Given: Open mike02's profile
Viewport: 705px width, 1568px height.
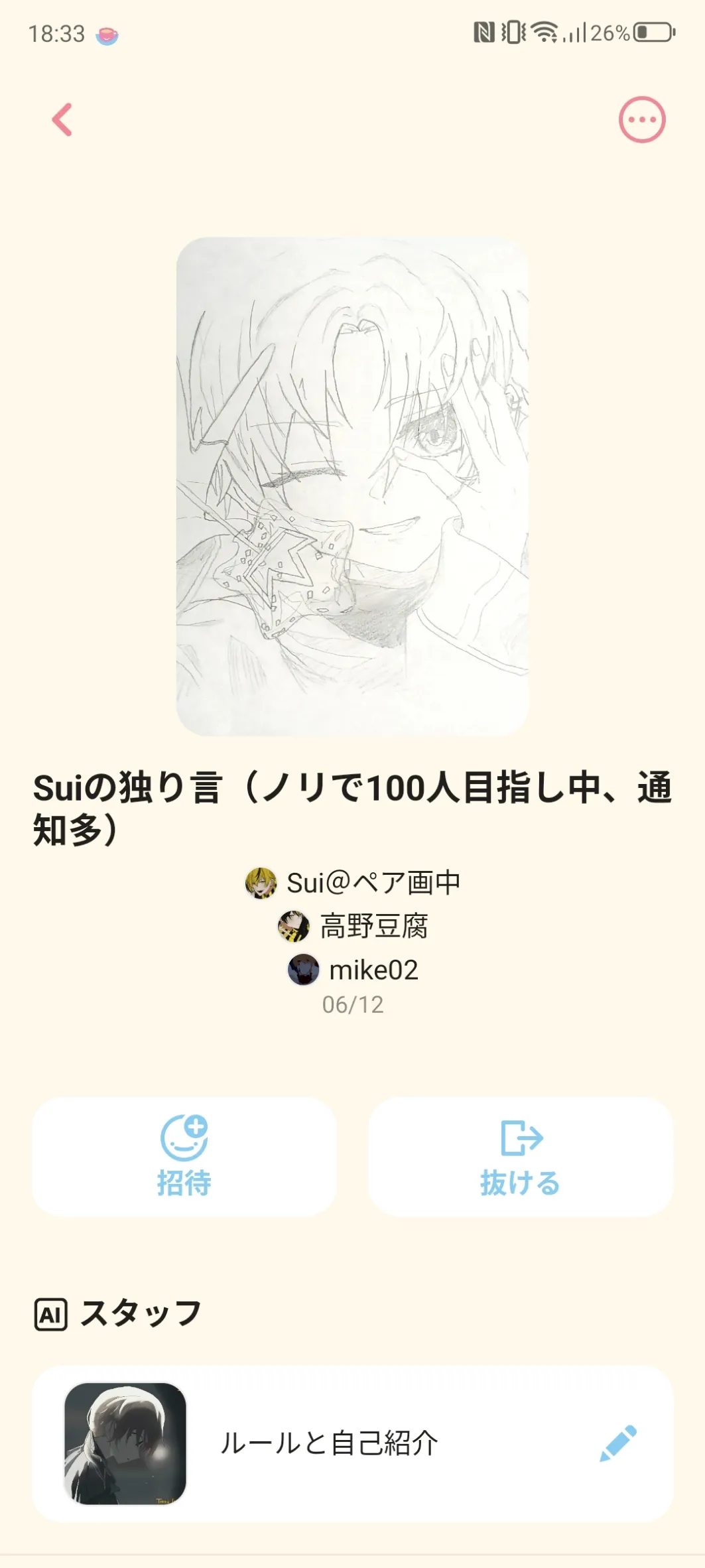Looking at the screenshot, I should point(353,970).
